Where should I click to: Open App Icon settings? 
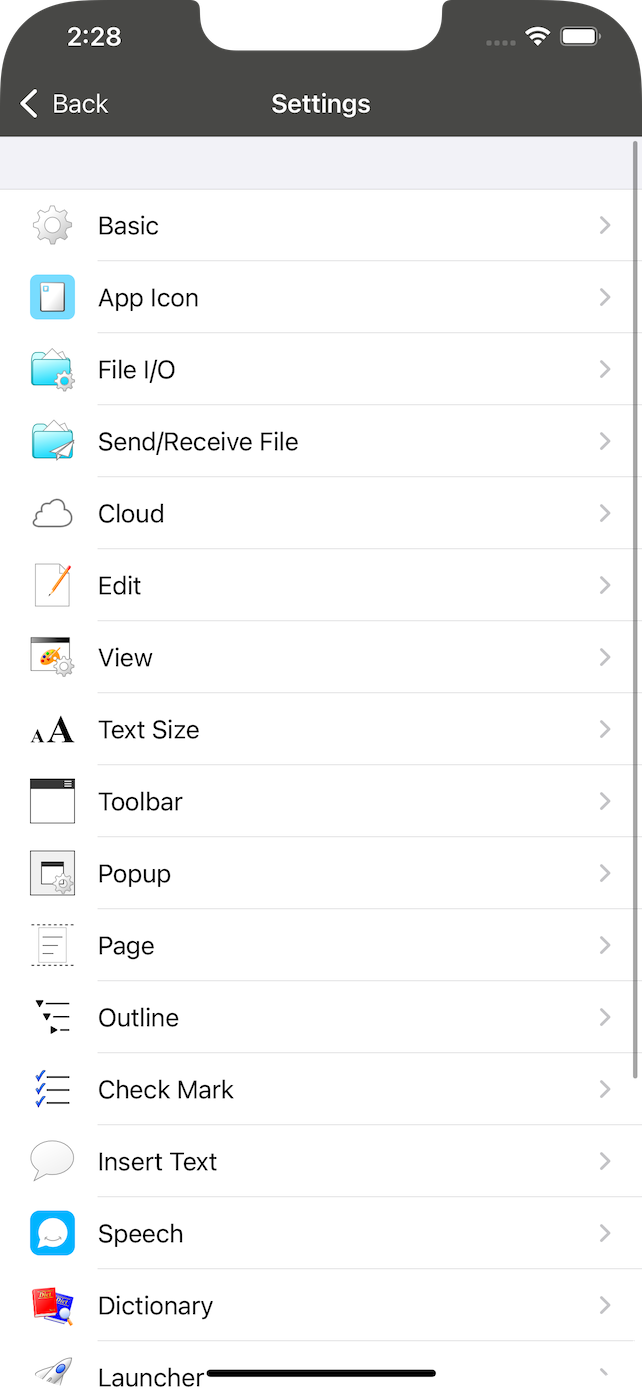pyautogui.click(x=321, y=297)
